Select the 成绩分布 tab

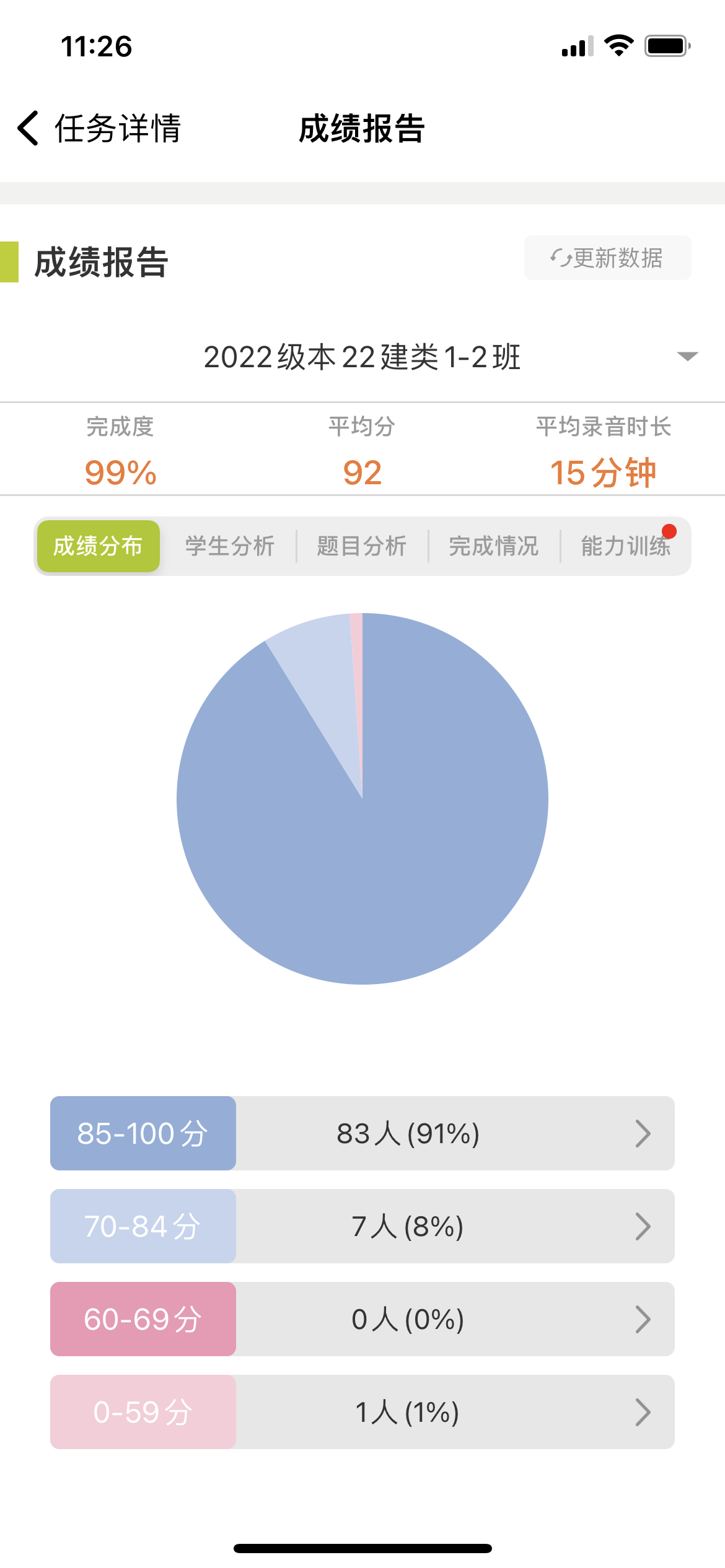99,546
